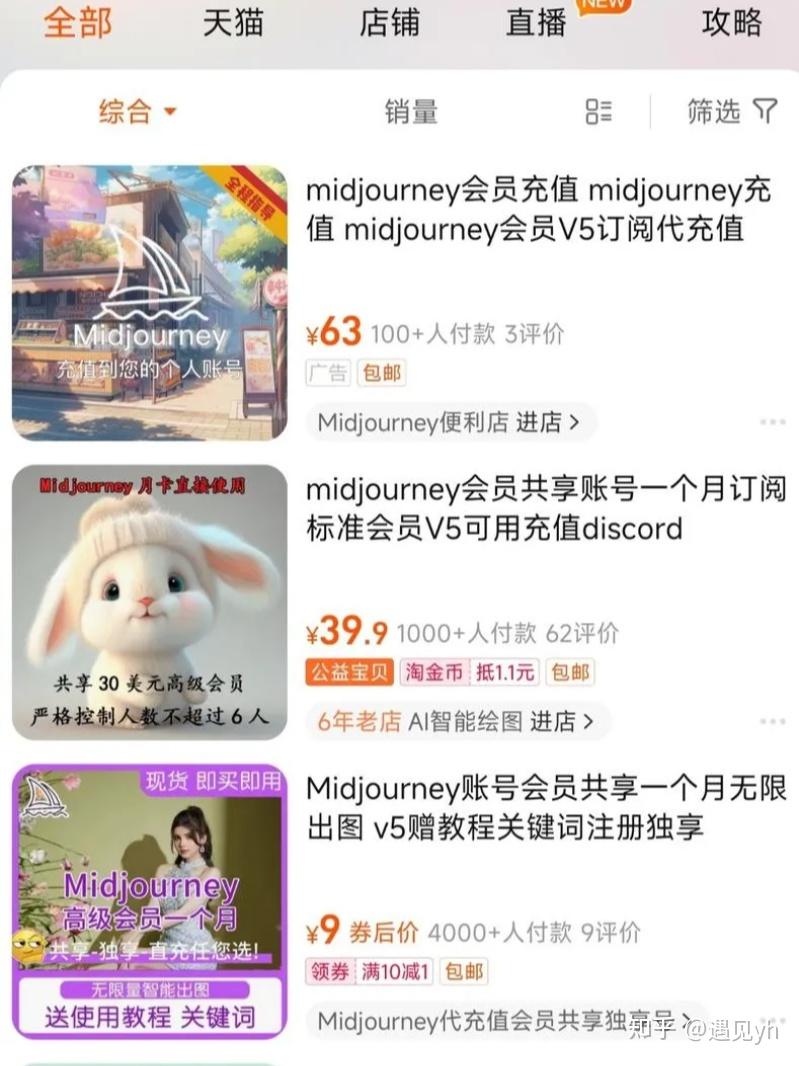Click the 淘金币 coin discount tag

tap(438, 671)
